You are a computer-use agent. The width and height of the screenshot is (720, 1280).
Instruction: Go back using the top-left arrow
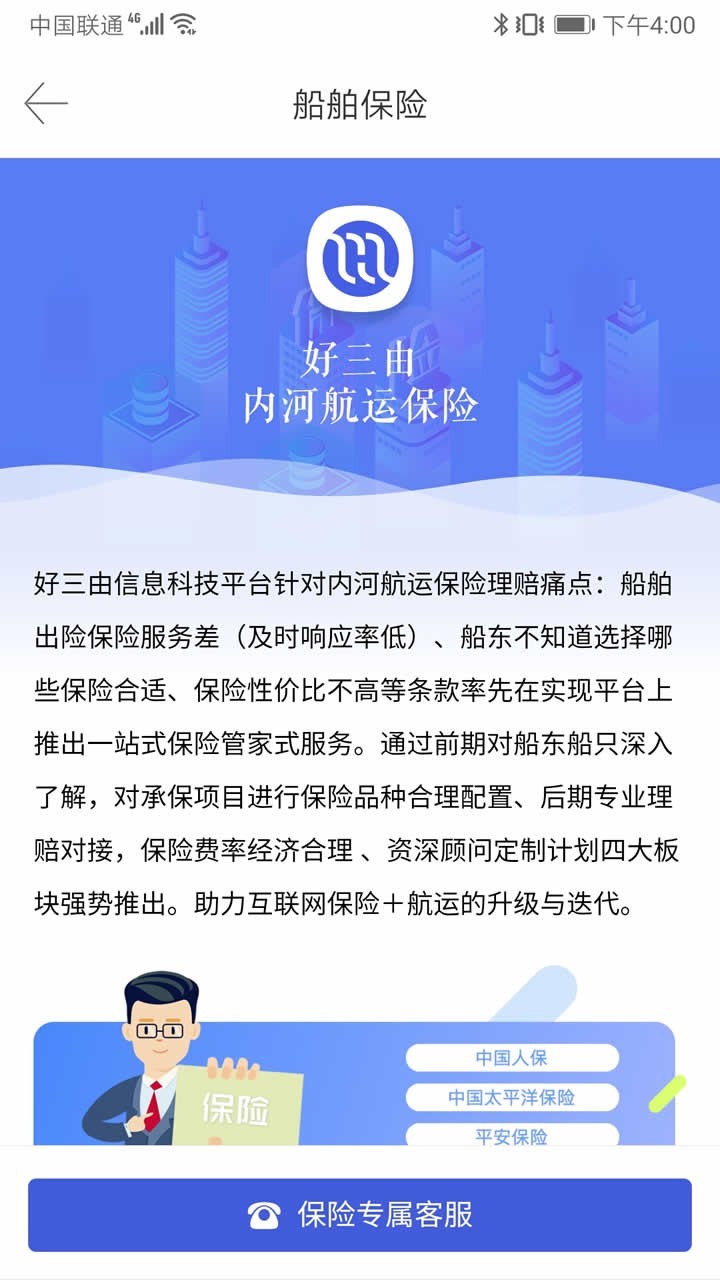(x=46, y=104)
